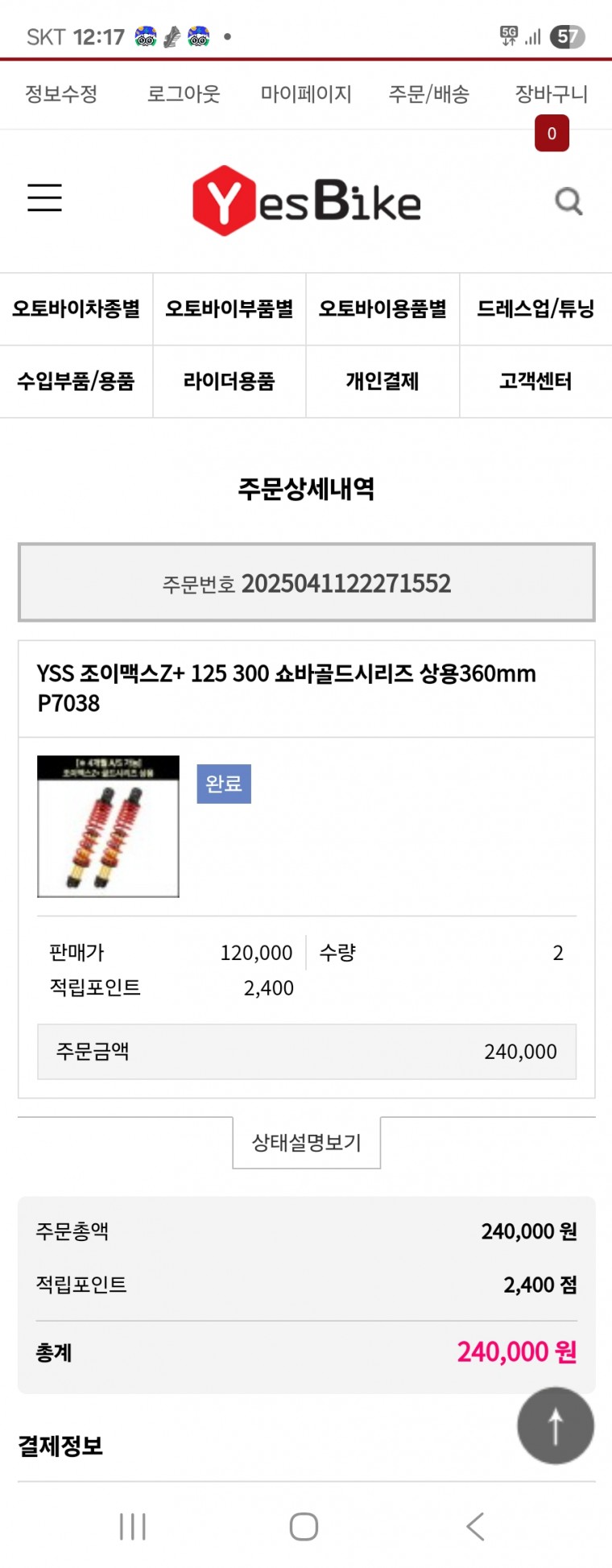This screenshot has height=1568, width=612.
Task: Open 정보수정 account edit link
Action: tap(61, 94)
